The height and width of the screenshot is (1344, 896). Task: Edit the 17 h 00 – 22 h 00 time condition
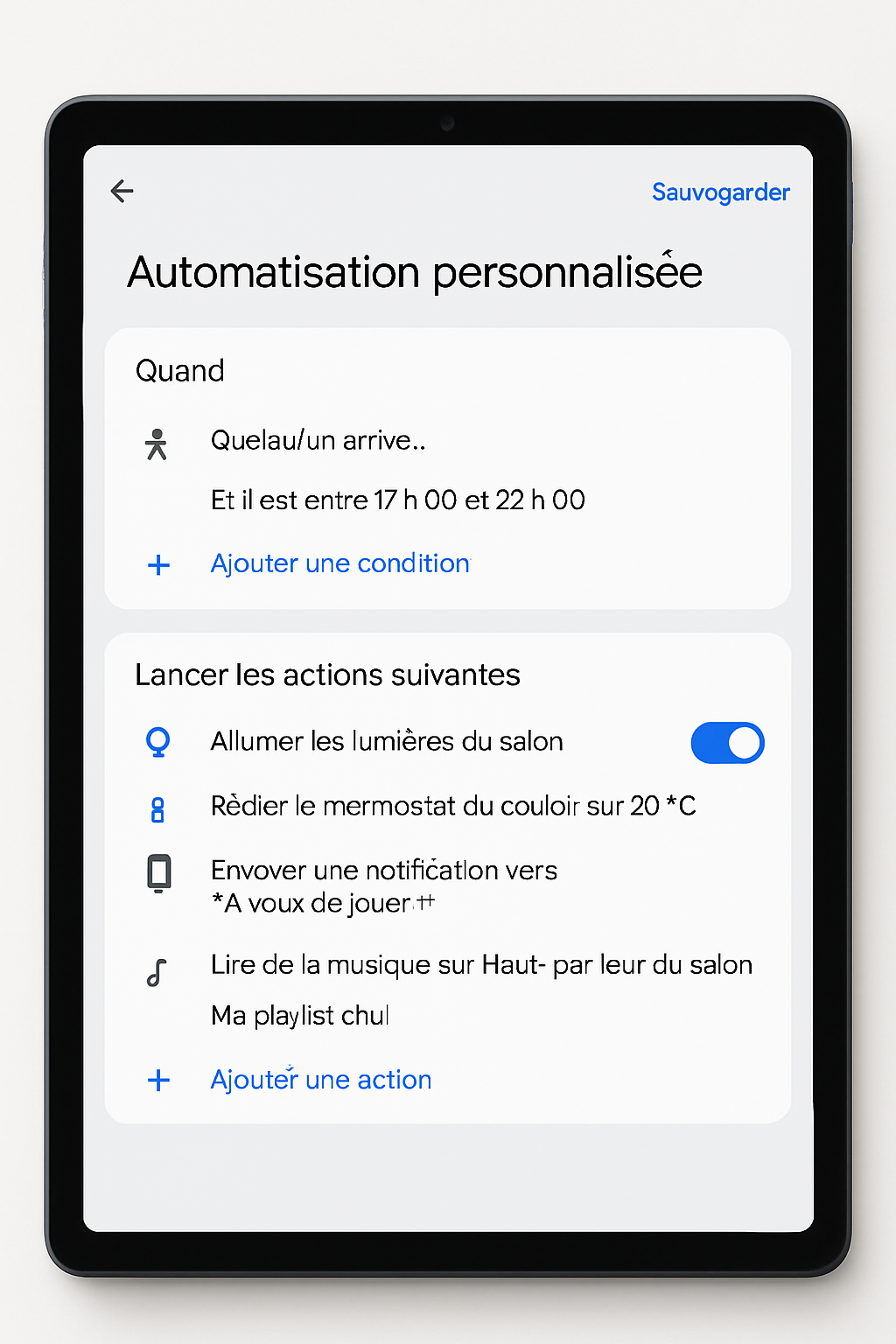point(397,500)
